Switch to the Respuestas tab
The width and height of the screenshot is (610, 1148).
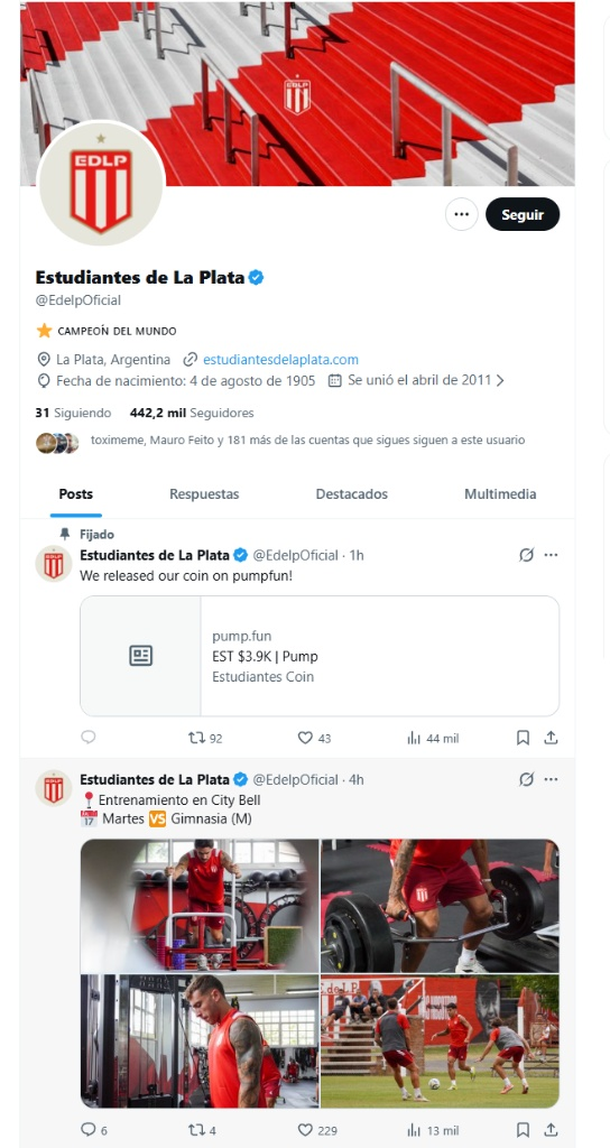(x=204, y=494)
